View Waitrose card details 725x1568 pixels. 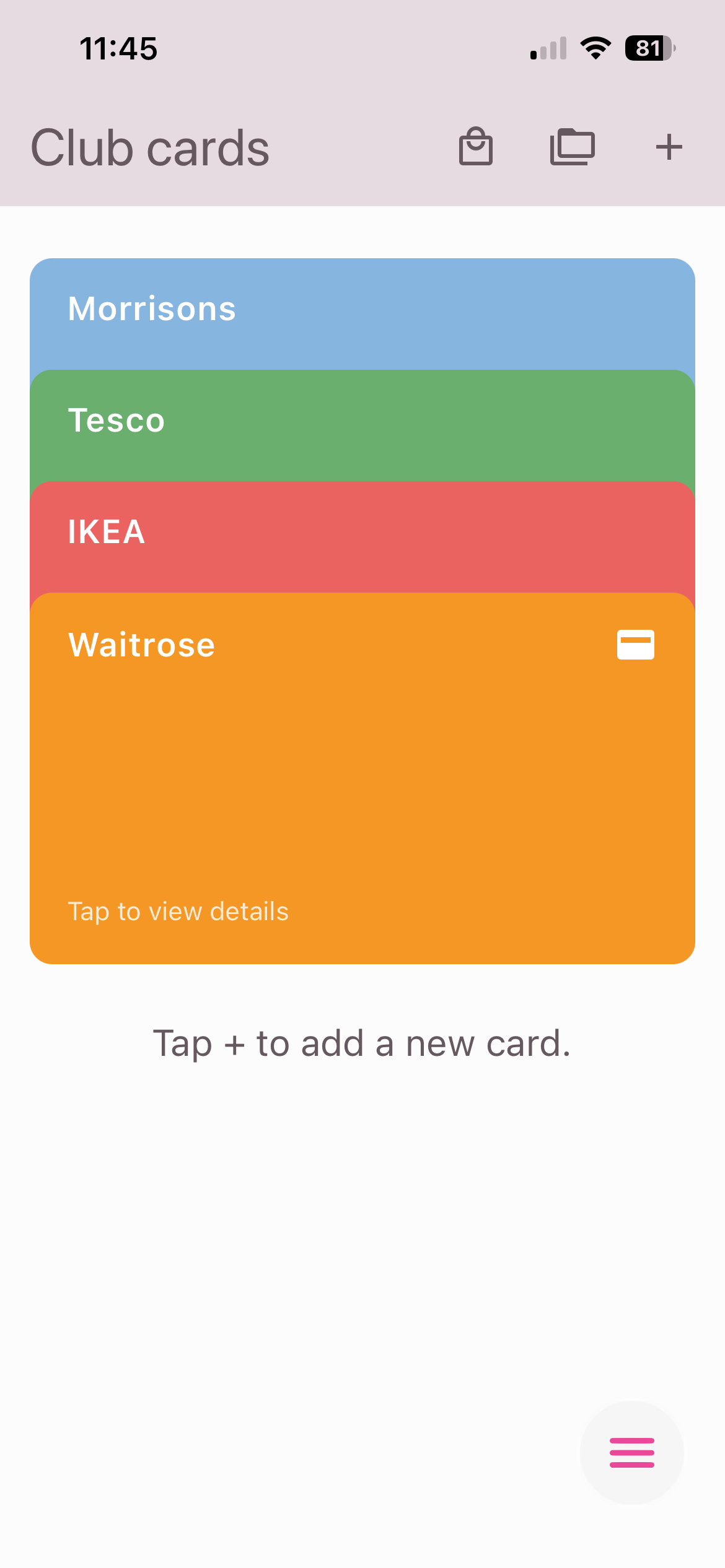[178, 911]
